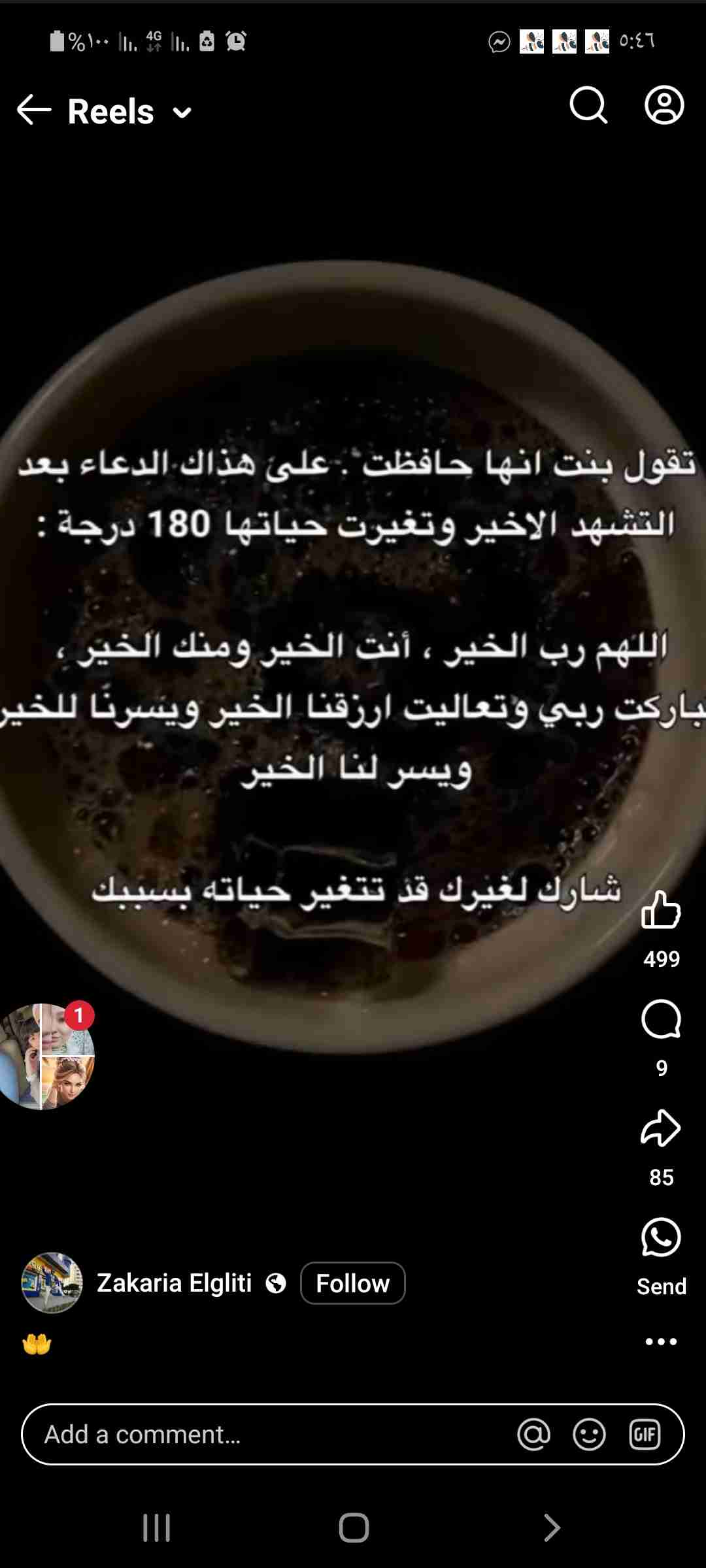Open recent apps
Viewport: 706px width, 1568px height.
pyautogui.click(x=157, y=1527)
